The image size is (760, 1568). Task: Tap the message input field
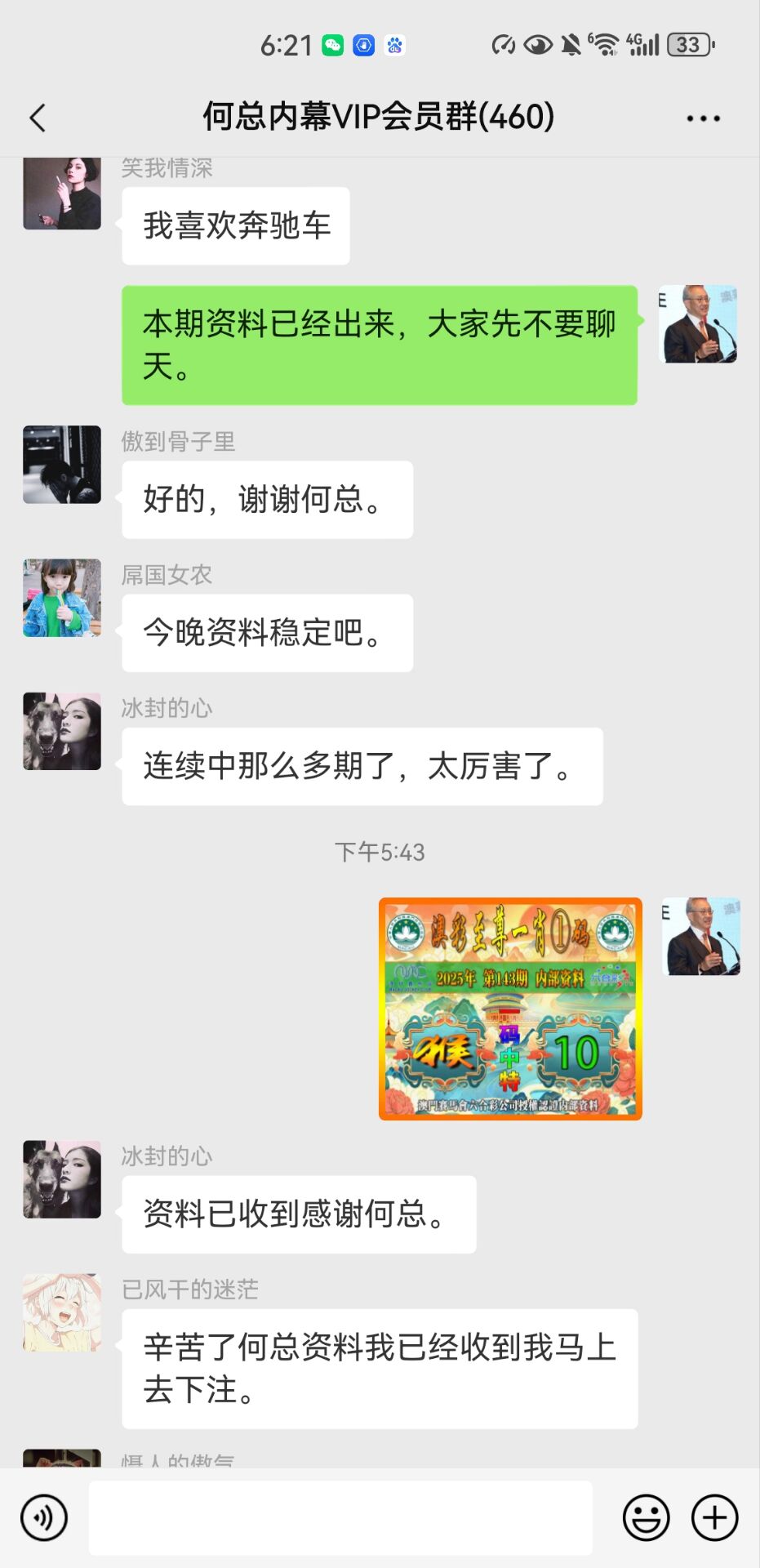[340, 1517]
